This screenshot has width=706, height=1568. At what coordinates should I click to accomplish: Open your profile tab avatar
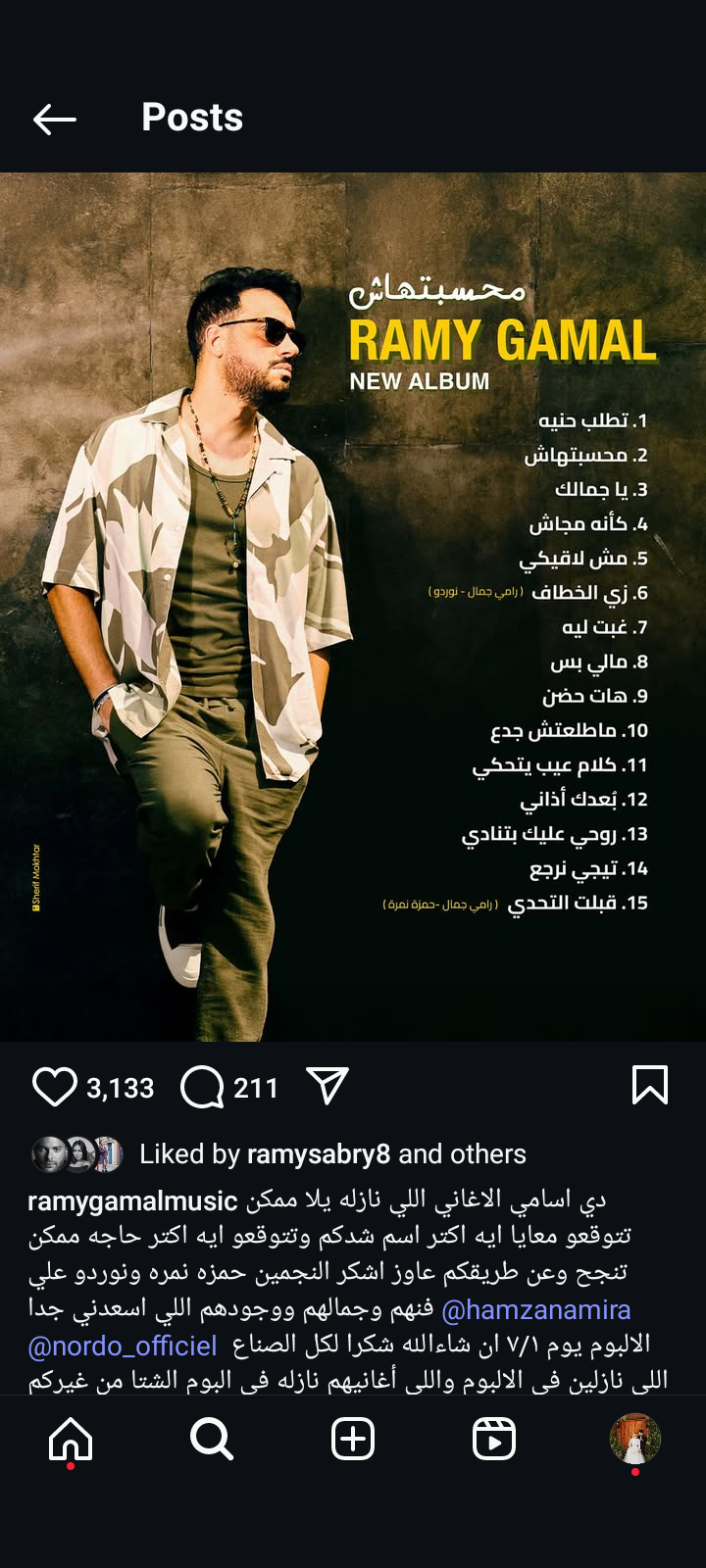point(634,1439)
